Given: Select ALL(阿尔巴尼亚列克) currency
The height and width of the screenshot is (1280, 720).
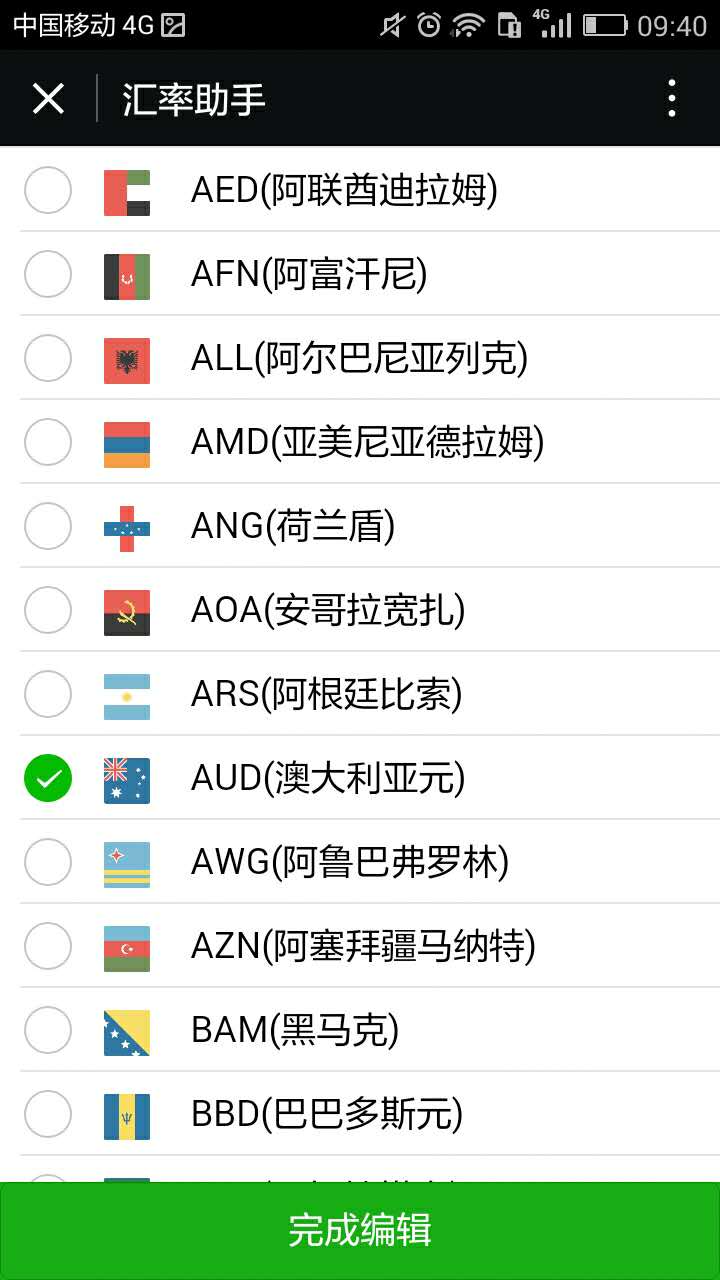Looking at the screenshot, I should point(48,358).
